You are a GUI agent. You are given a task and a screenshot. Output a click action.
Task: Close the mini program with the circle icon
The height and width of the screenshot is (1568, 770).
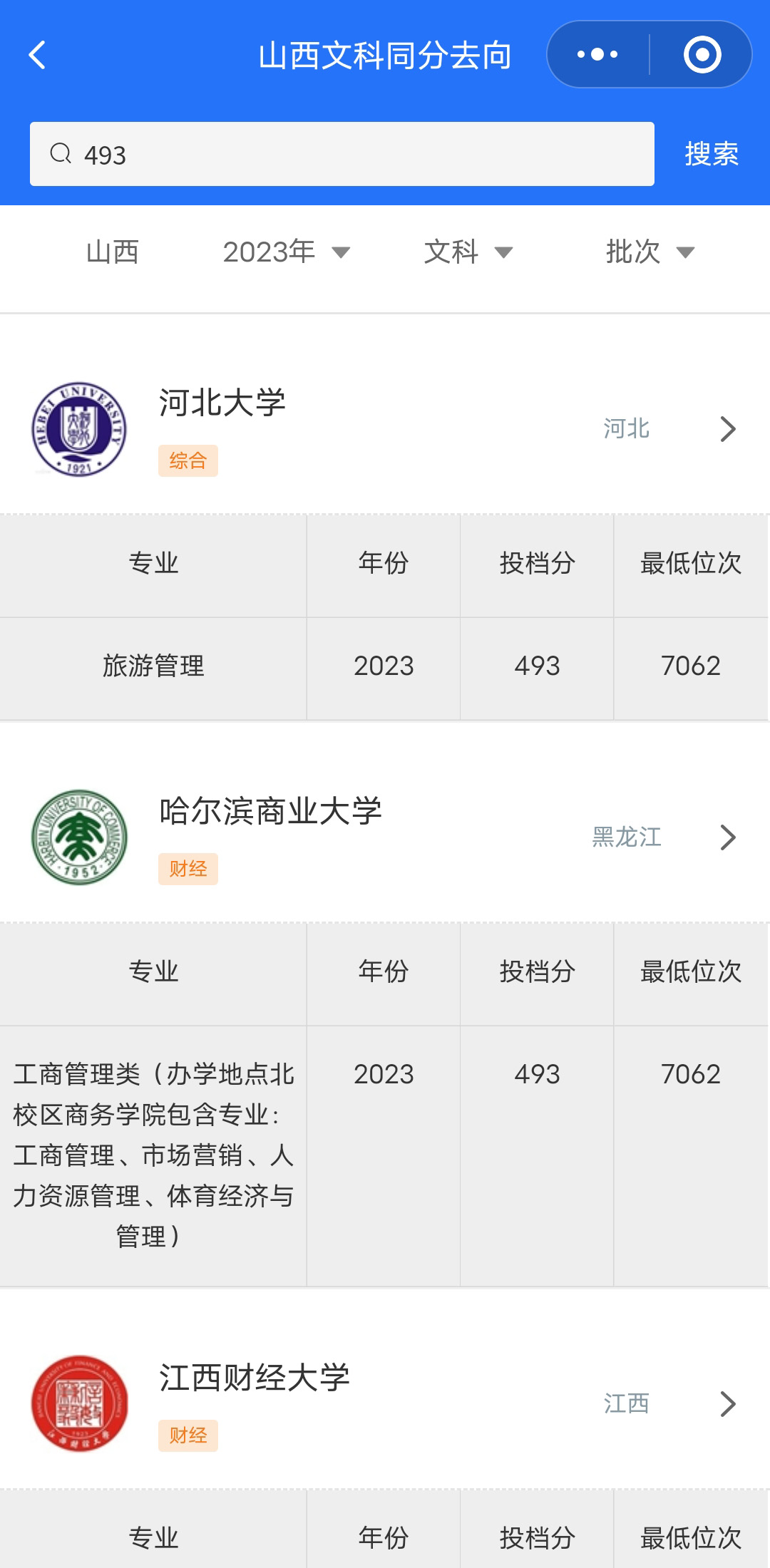point(702,54)
